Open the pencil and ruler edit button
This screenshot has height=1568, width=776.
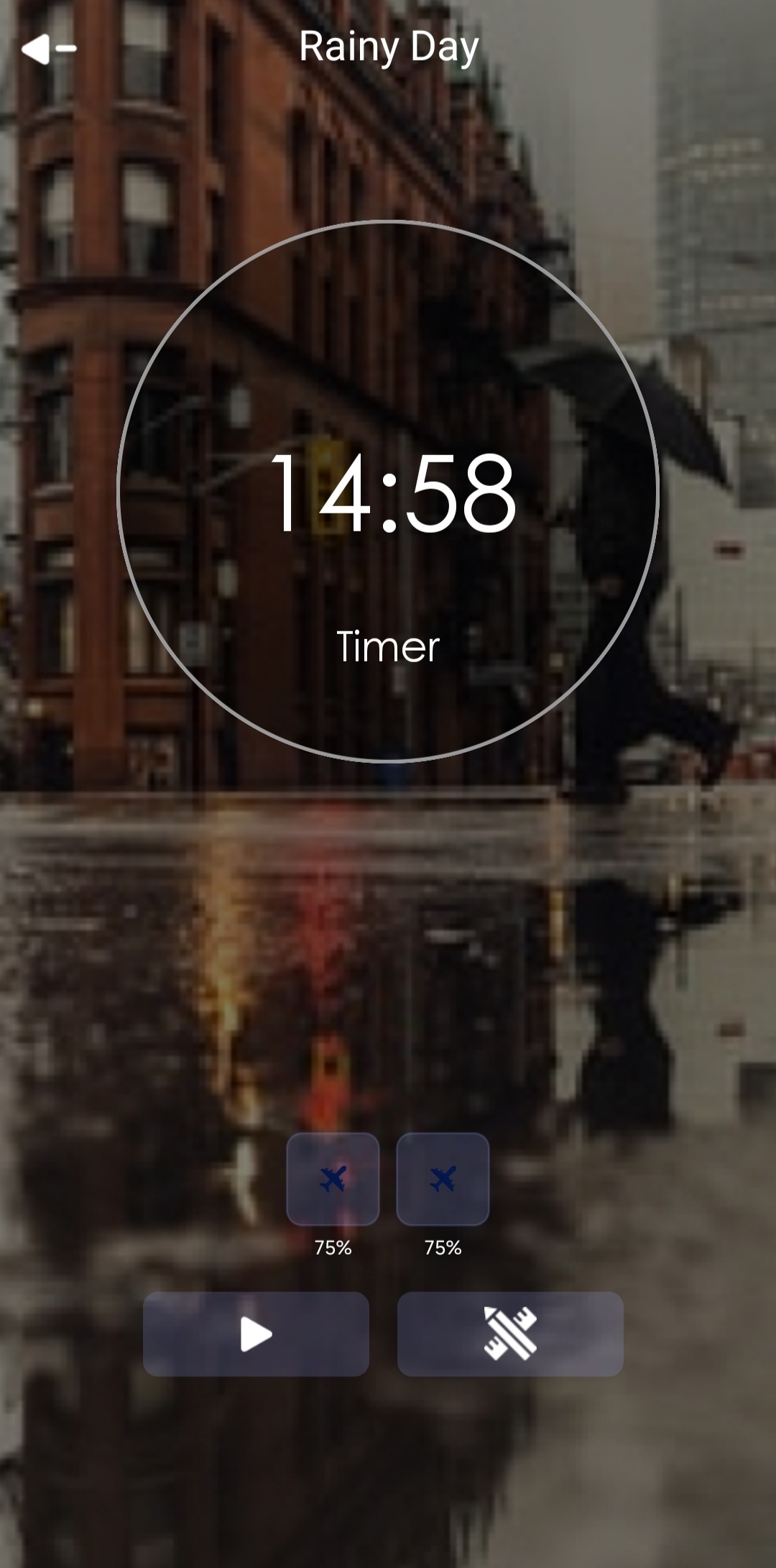pyautogui.click(x=510, y=1334)
